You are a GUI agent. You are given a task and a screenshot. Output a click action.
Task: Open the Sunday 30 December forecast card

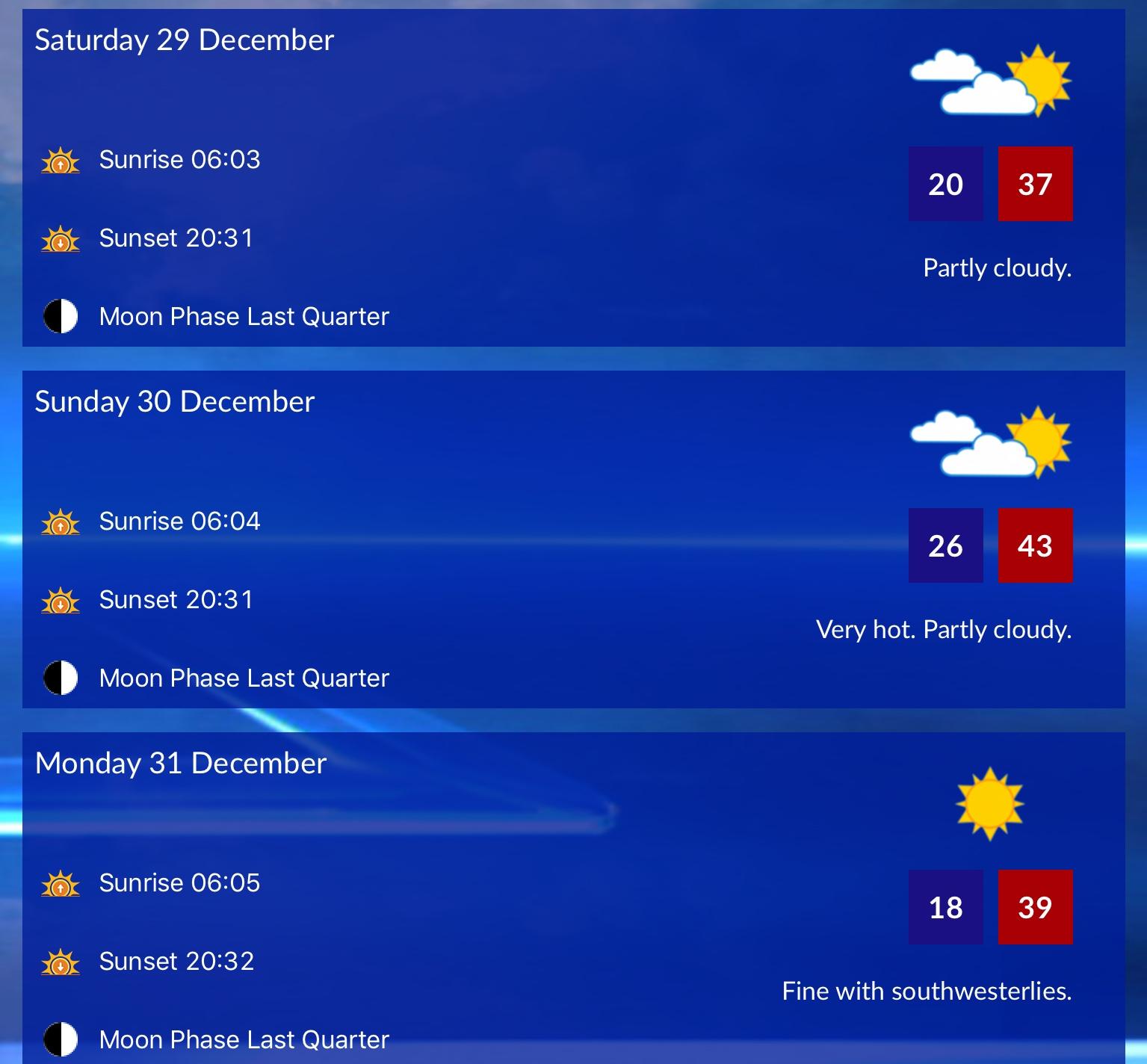click(573, 539)
